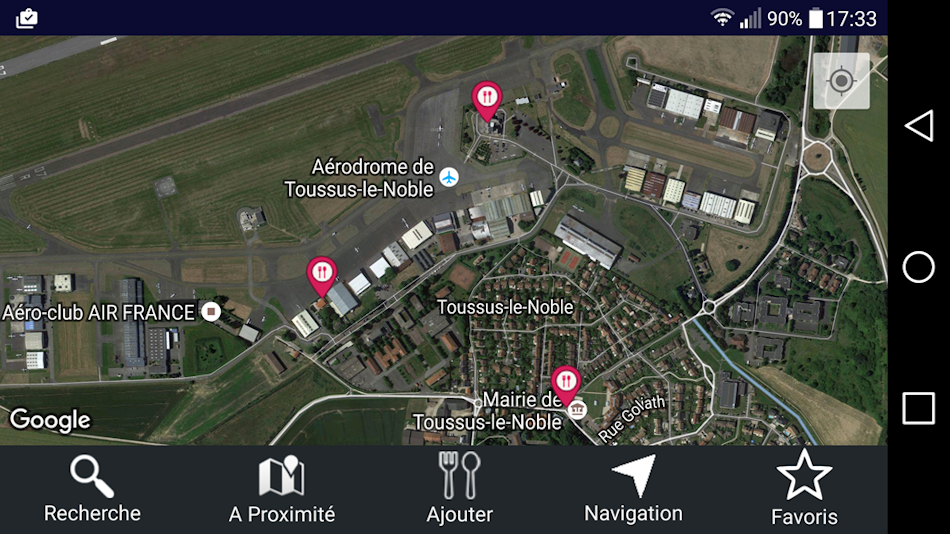Open the Favoris tab

pos(804,490)
